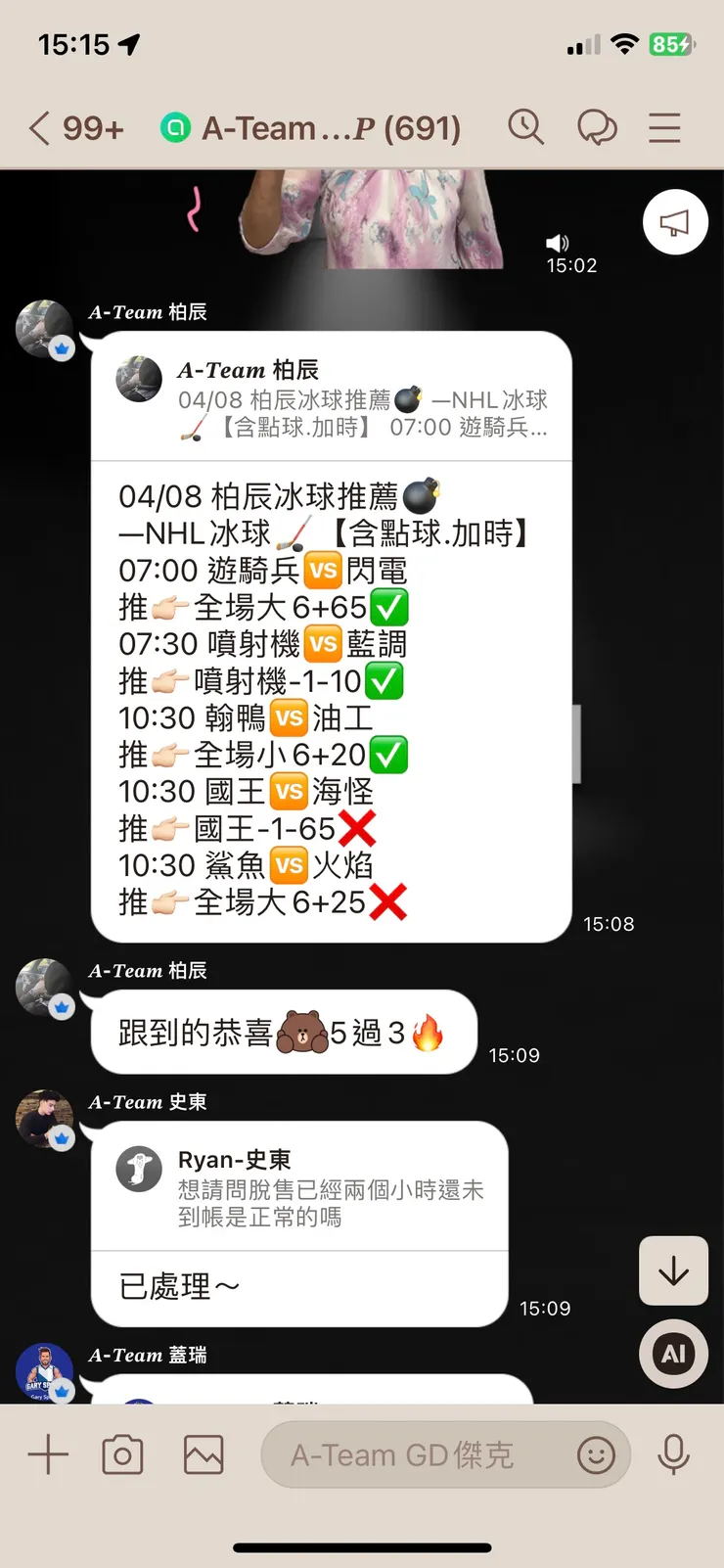
Task: Jump to newest messages with the down arrow
Action: click(673, 1270)
